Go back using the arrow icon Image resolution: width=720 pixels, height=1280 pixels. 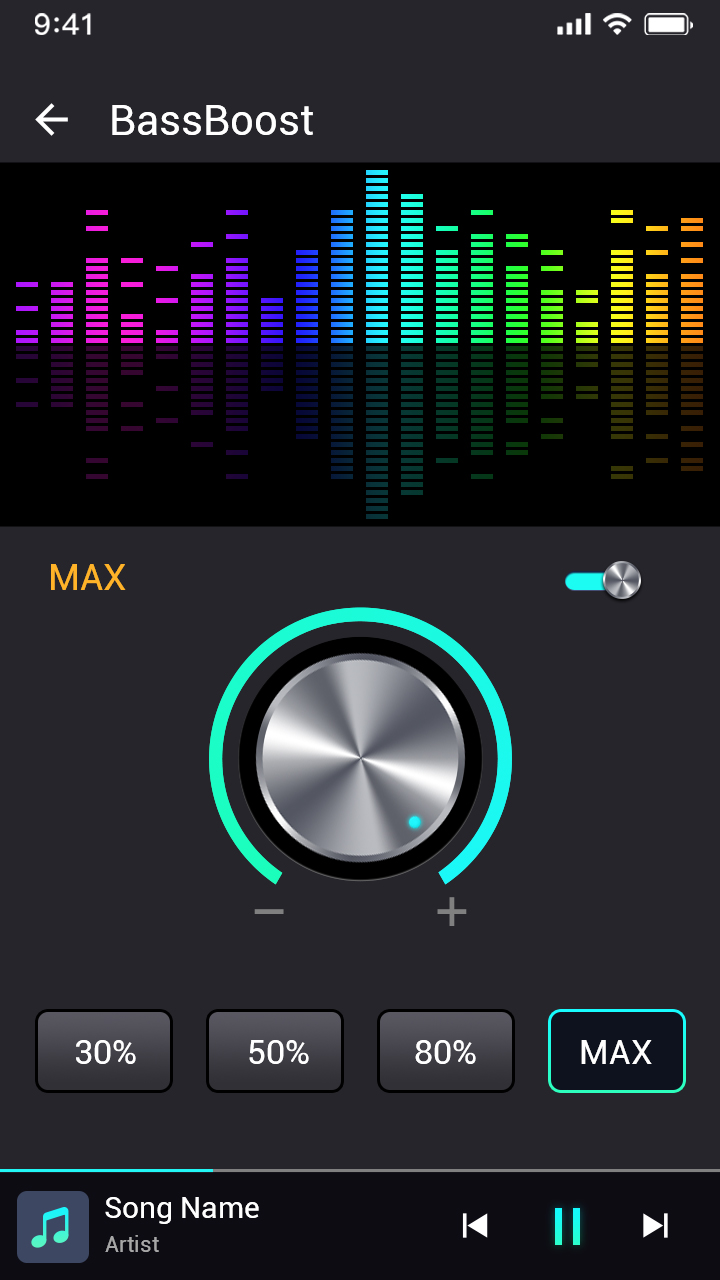51,119
